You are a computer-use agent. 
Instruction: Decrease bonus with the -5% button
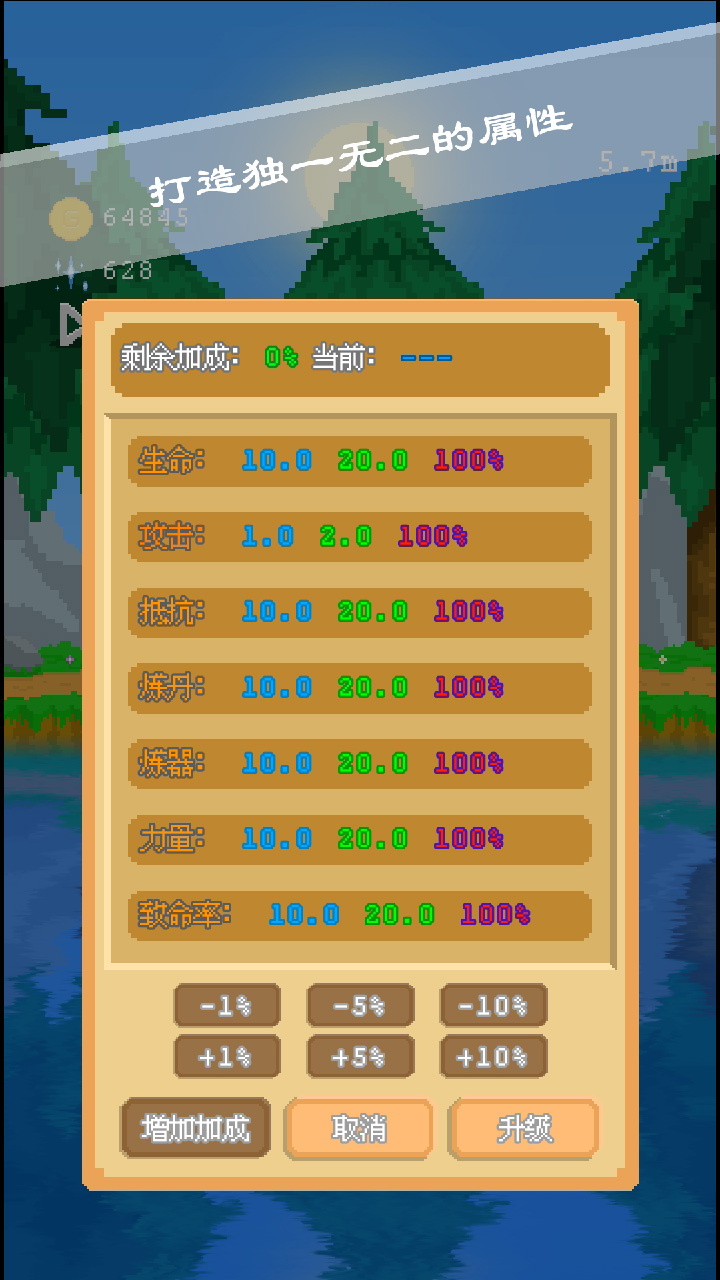tap(360, 1006)
